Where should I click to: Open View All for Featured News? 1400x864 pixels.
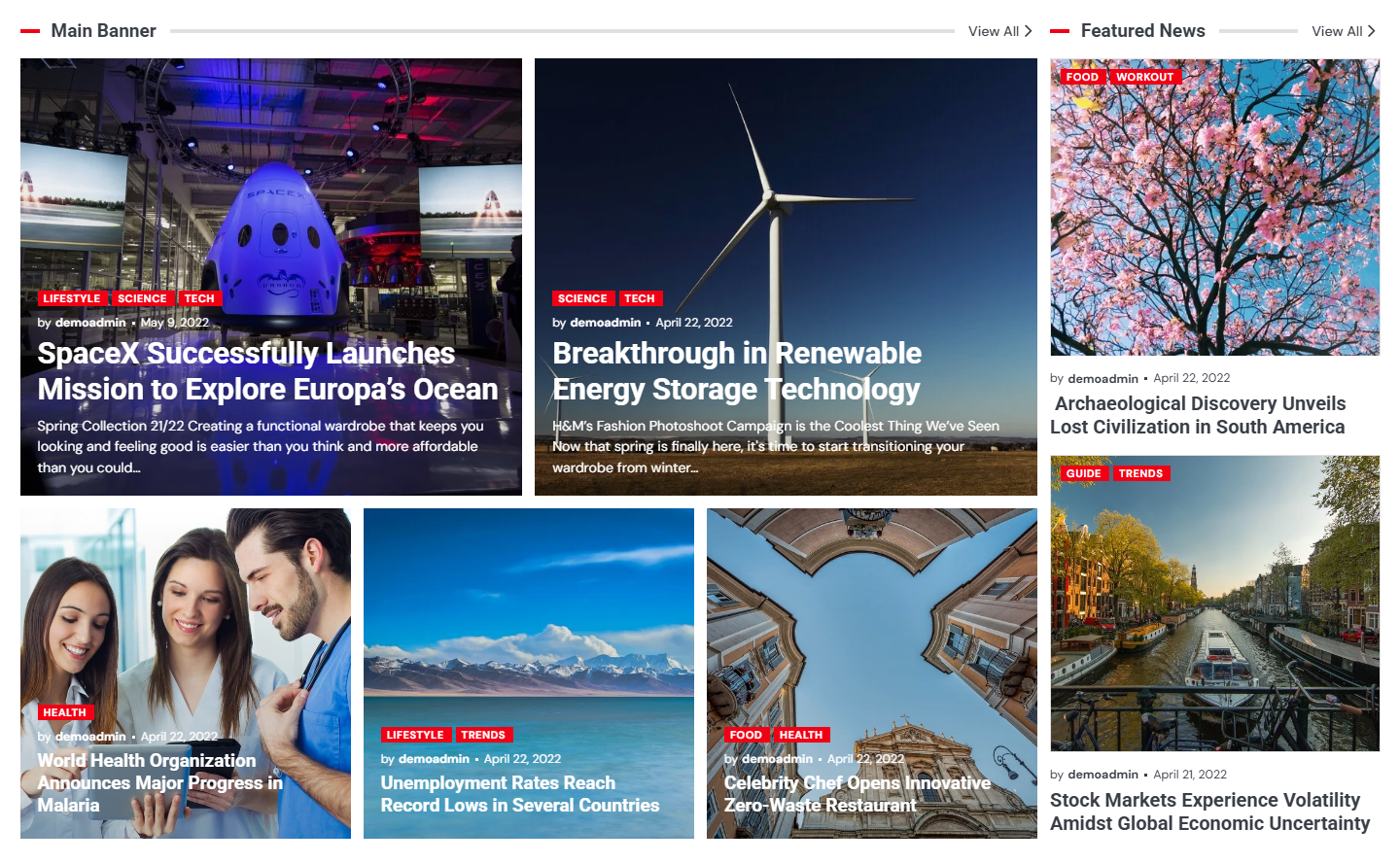click(1343, 31)
